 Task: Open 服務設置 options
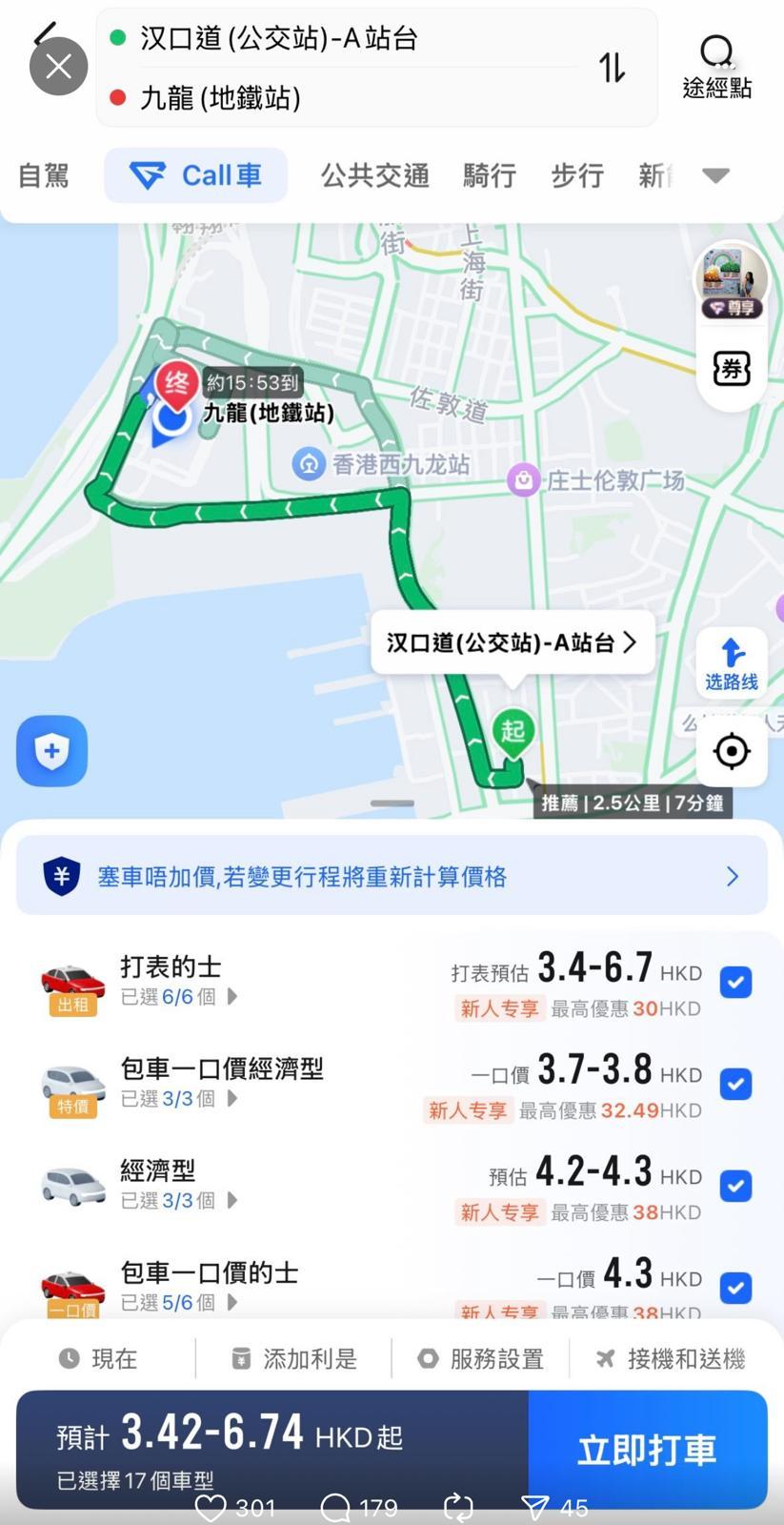(x=482, y=1358)
